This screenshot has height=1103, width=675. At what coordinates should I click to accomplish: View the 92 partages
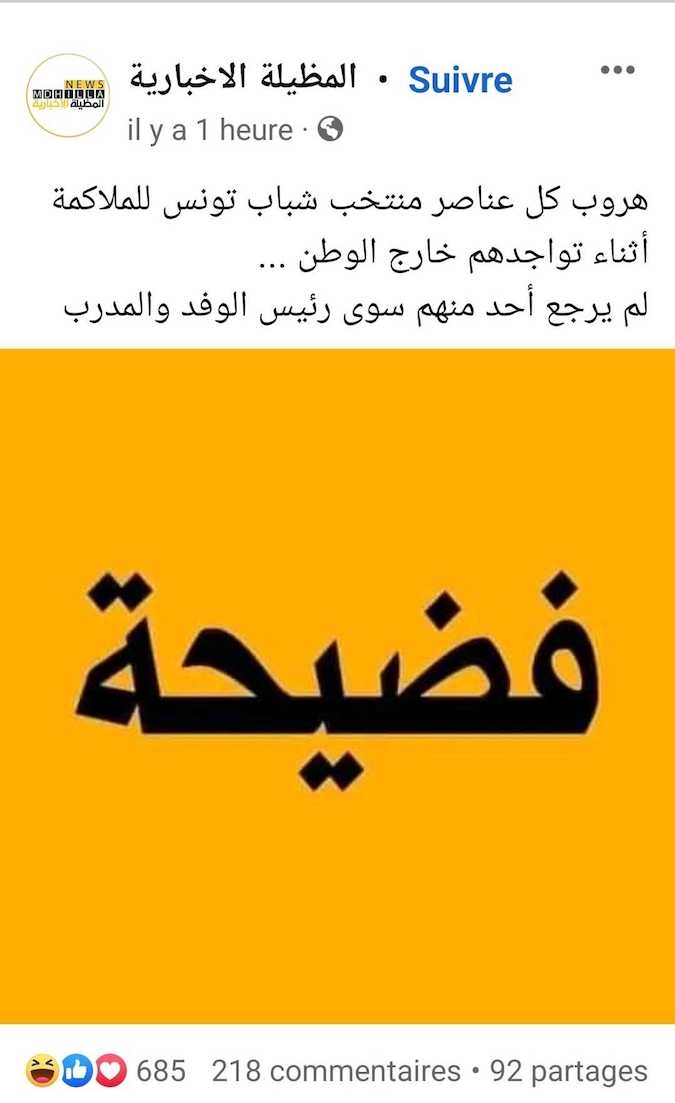(568, 1071)
